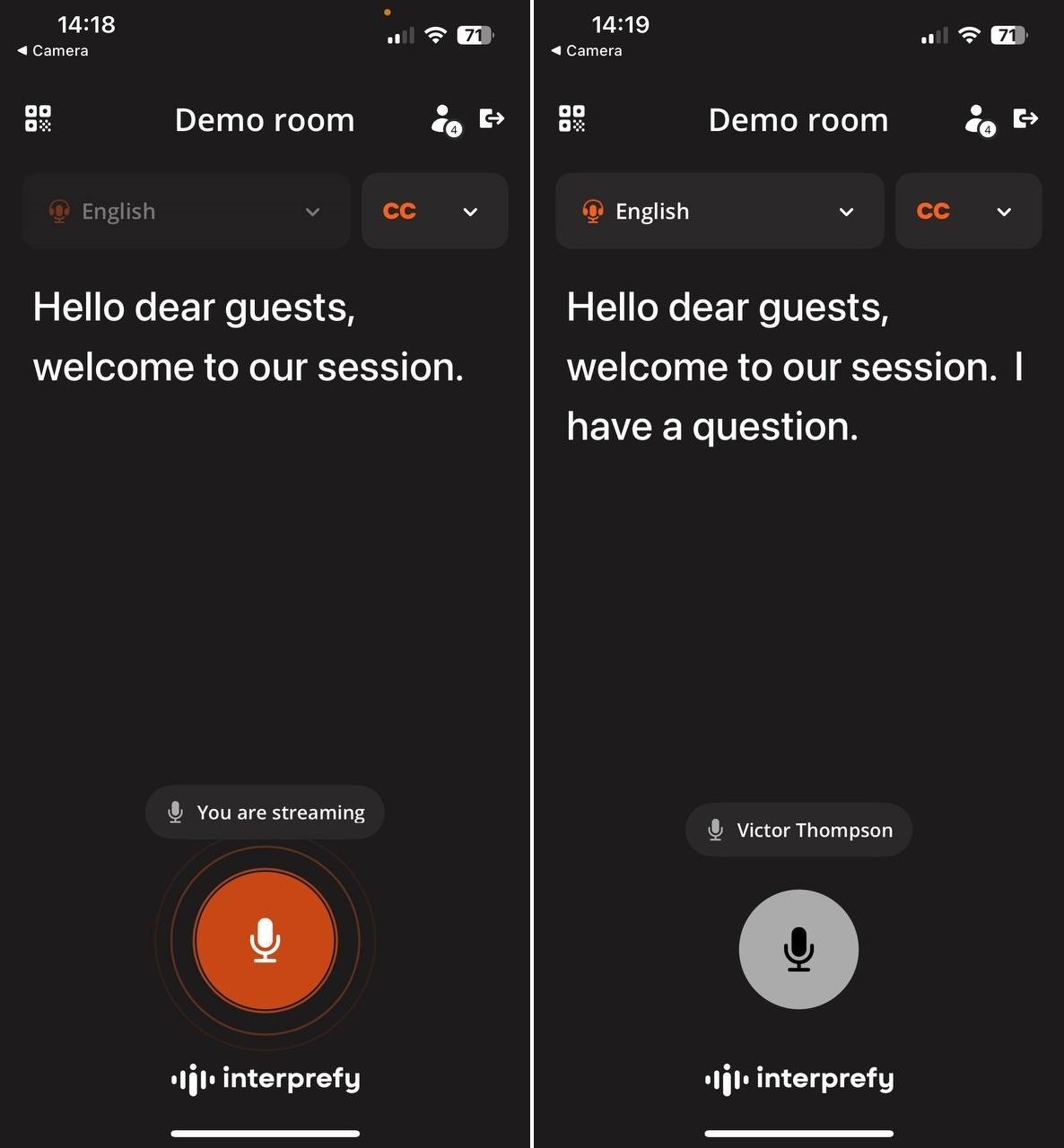Select the Victor Thompson speaker pill
This screenshot has width=1064, height=1148.
click(798, 830)
